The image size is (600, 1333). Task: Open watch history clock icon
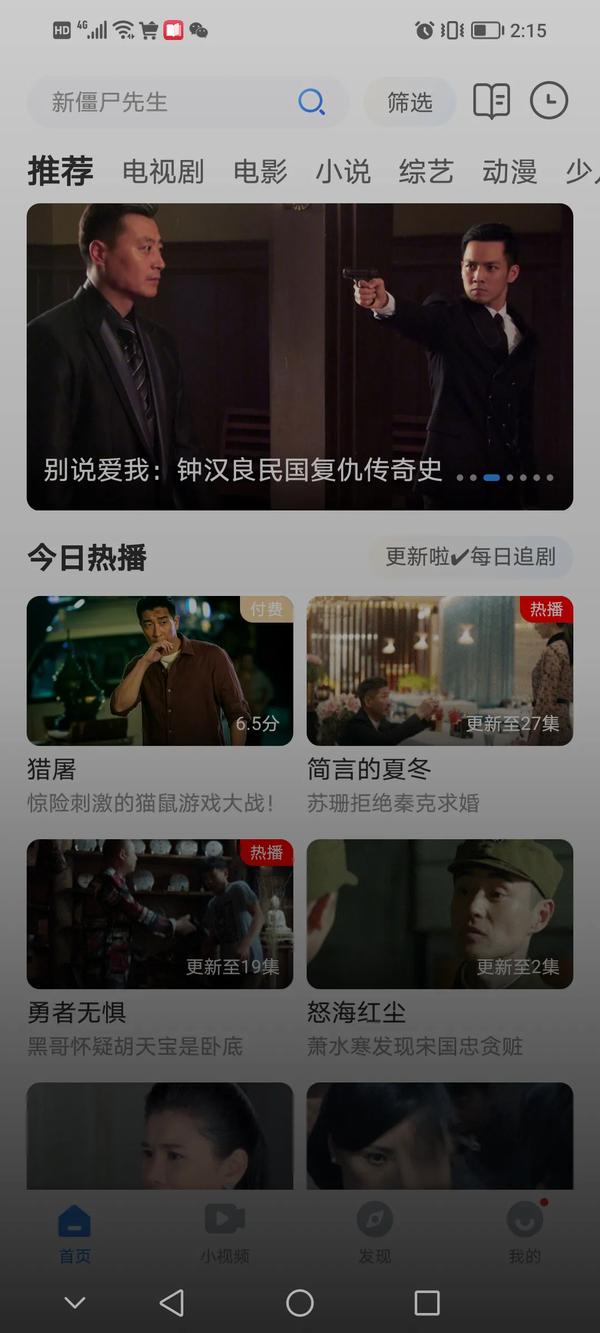(x=548, y=101)
